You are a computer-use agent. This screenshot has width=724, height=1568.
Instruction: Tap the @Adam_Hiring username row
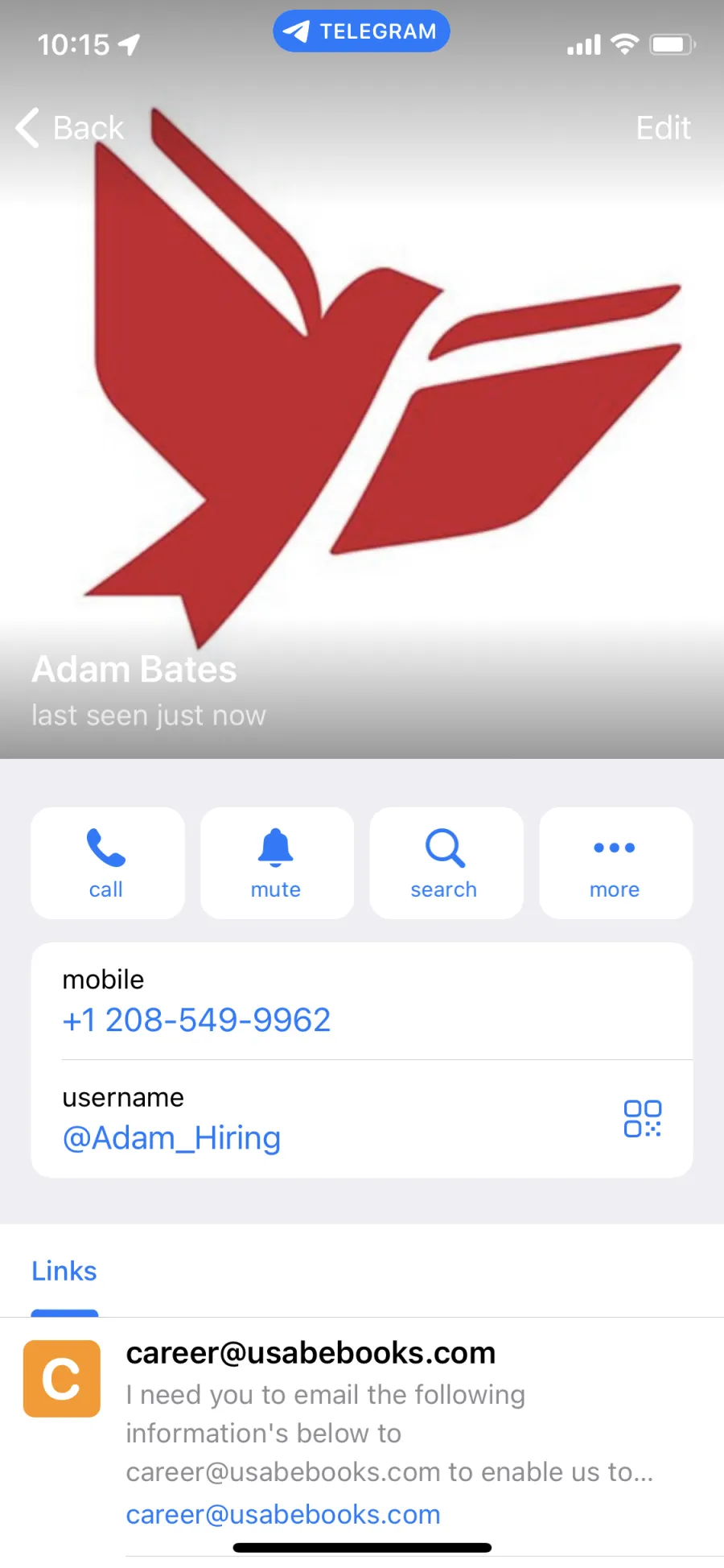click(x=361, y=1119)
